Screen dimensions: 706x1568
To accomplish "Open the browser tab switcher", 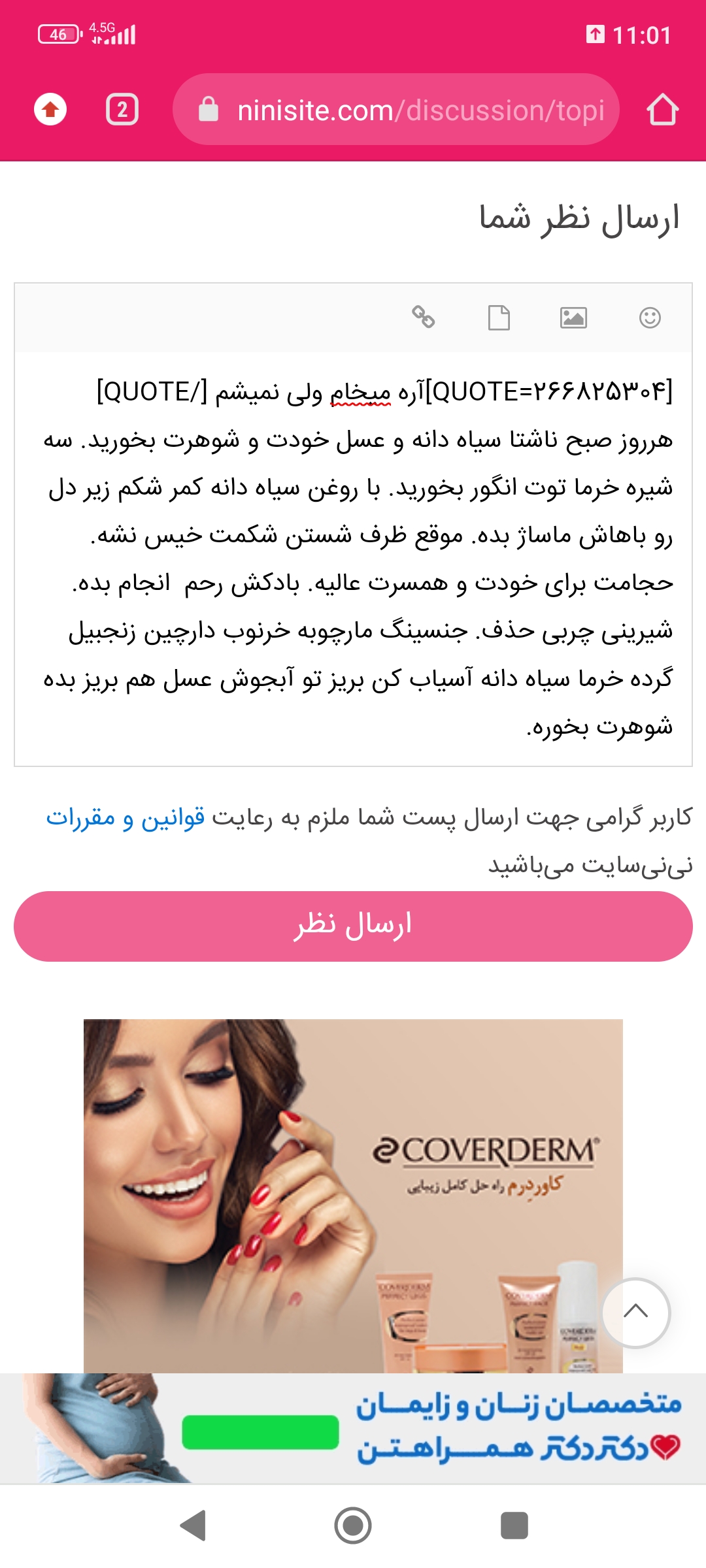I will tap(122, 110).
